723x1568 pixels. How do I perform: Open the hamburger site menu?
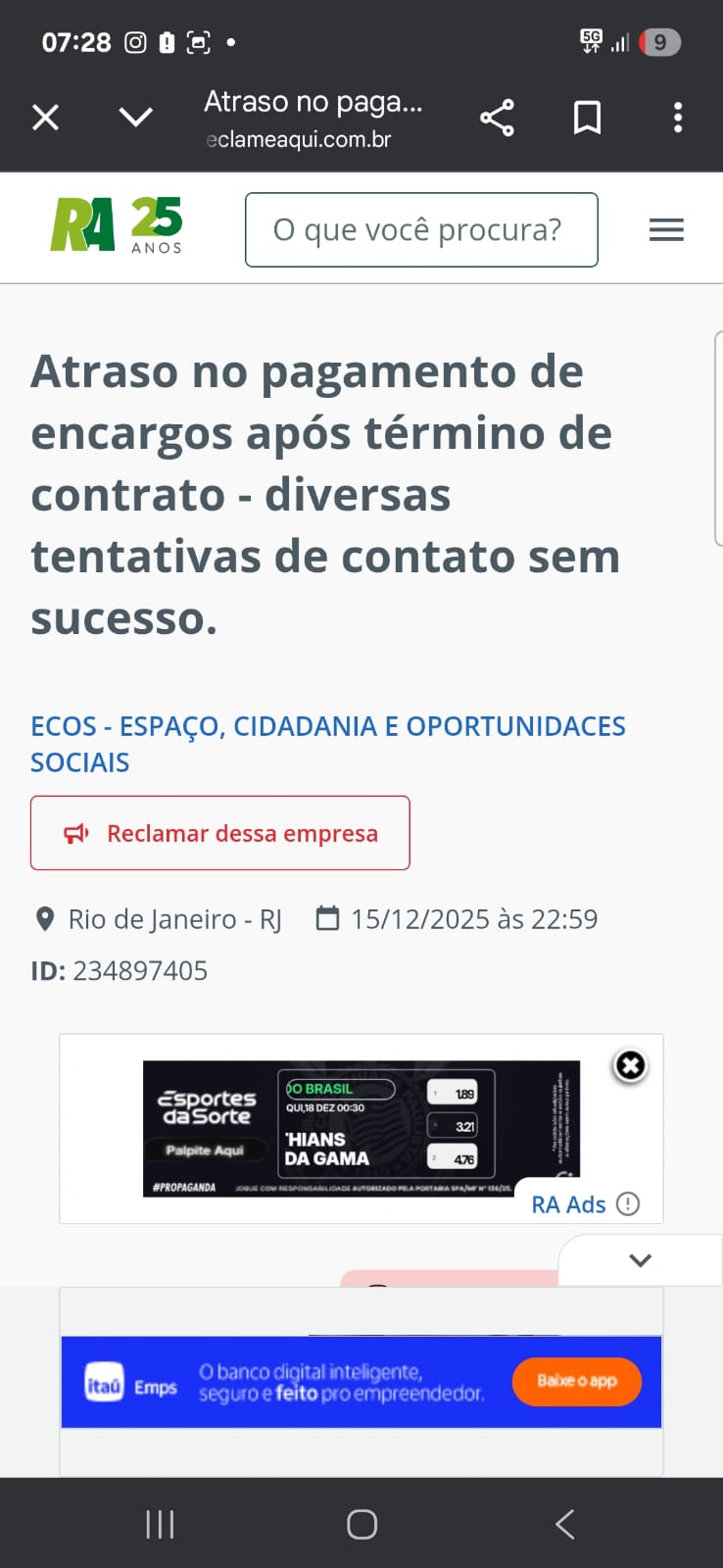click(x=666, y=230)
